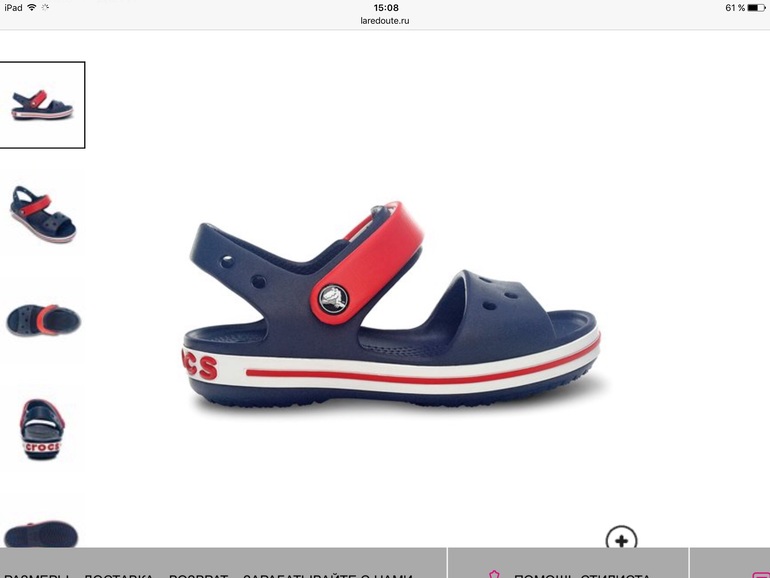Select the first side-view sandal thumbnail

click(x=42, y=105)
